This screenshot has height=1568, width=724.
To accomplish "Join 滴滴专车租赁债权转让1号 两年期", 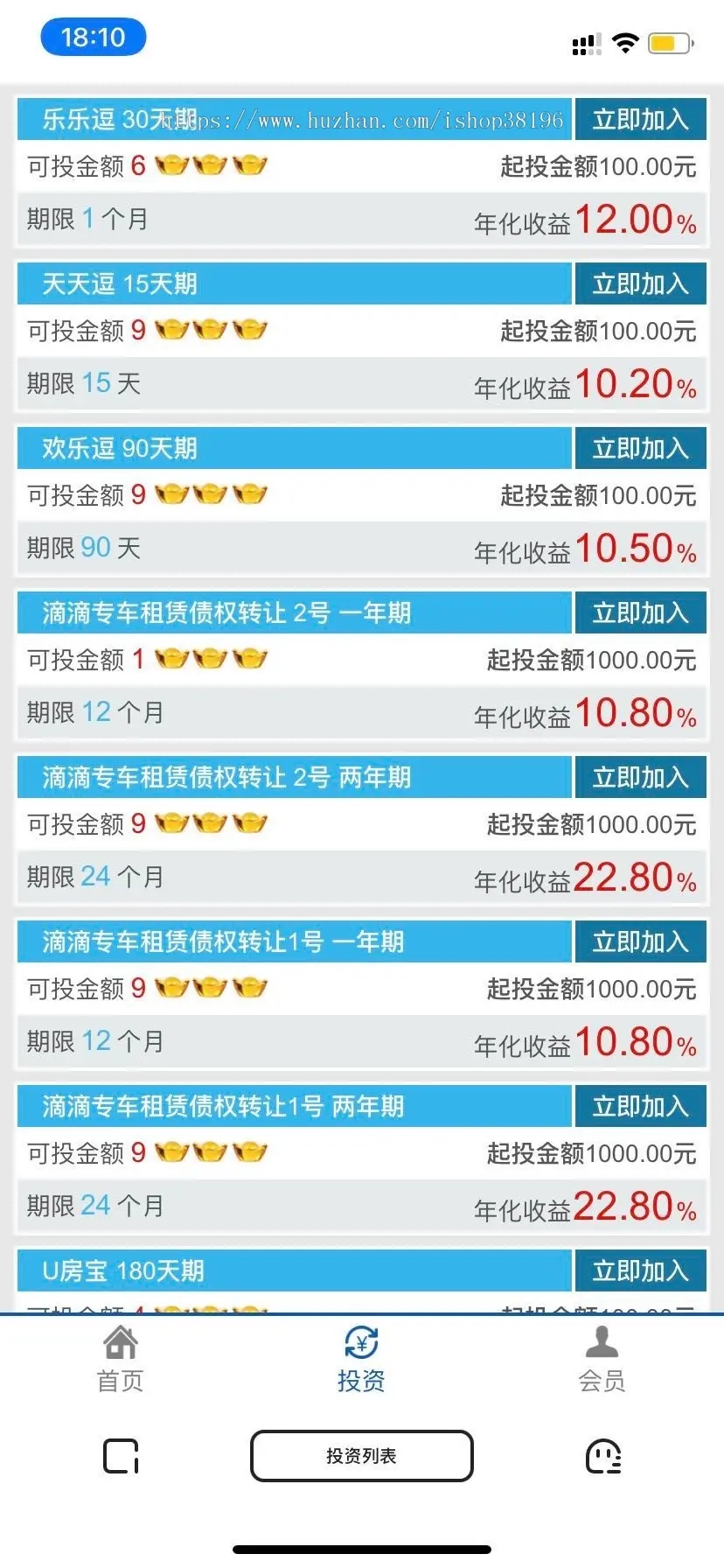I will pos(640,1106).
